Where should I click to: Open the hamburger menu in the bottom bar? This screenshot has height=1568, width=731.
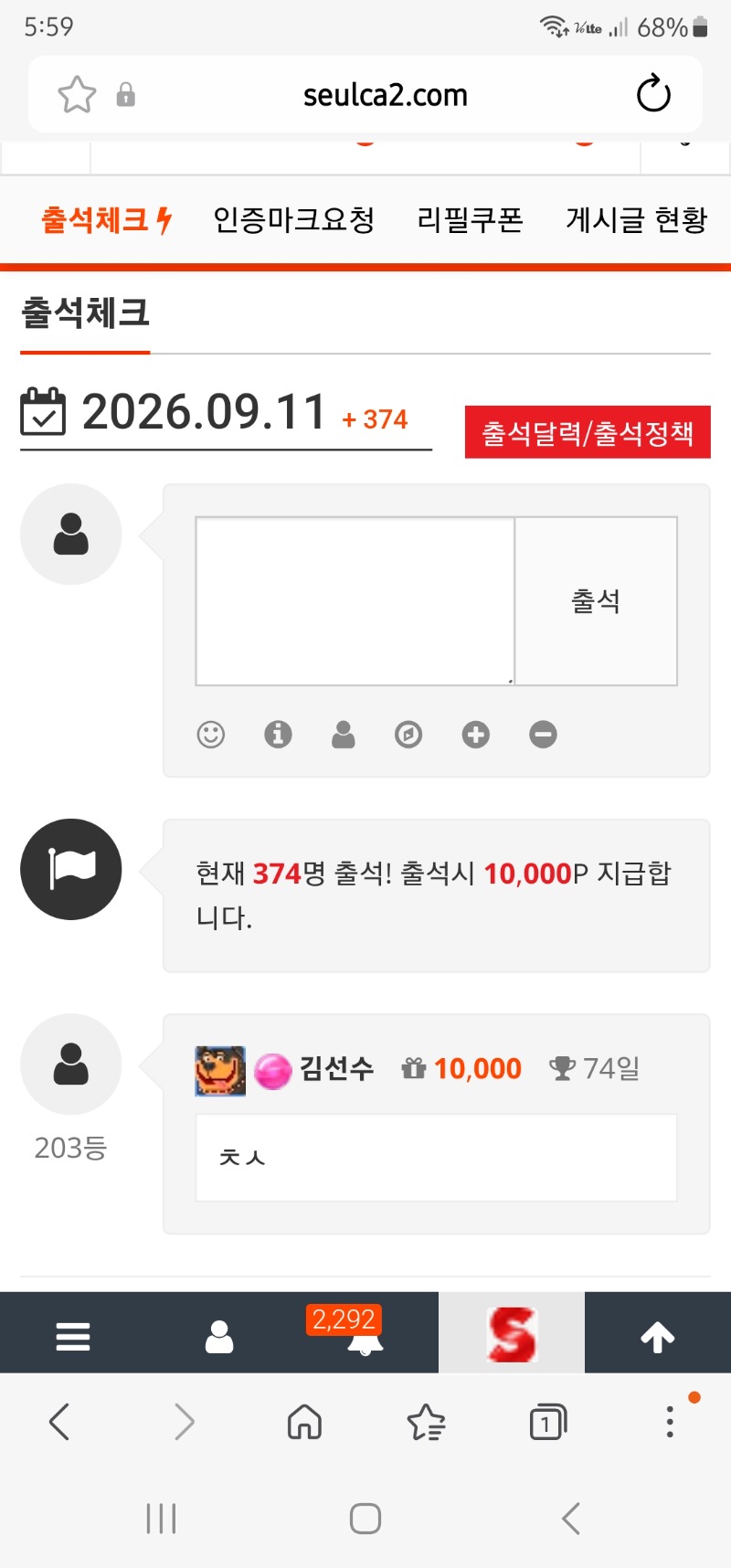point(73,1337)
